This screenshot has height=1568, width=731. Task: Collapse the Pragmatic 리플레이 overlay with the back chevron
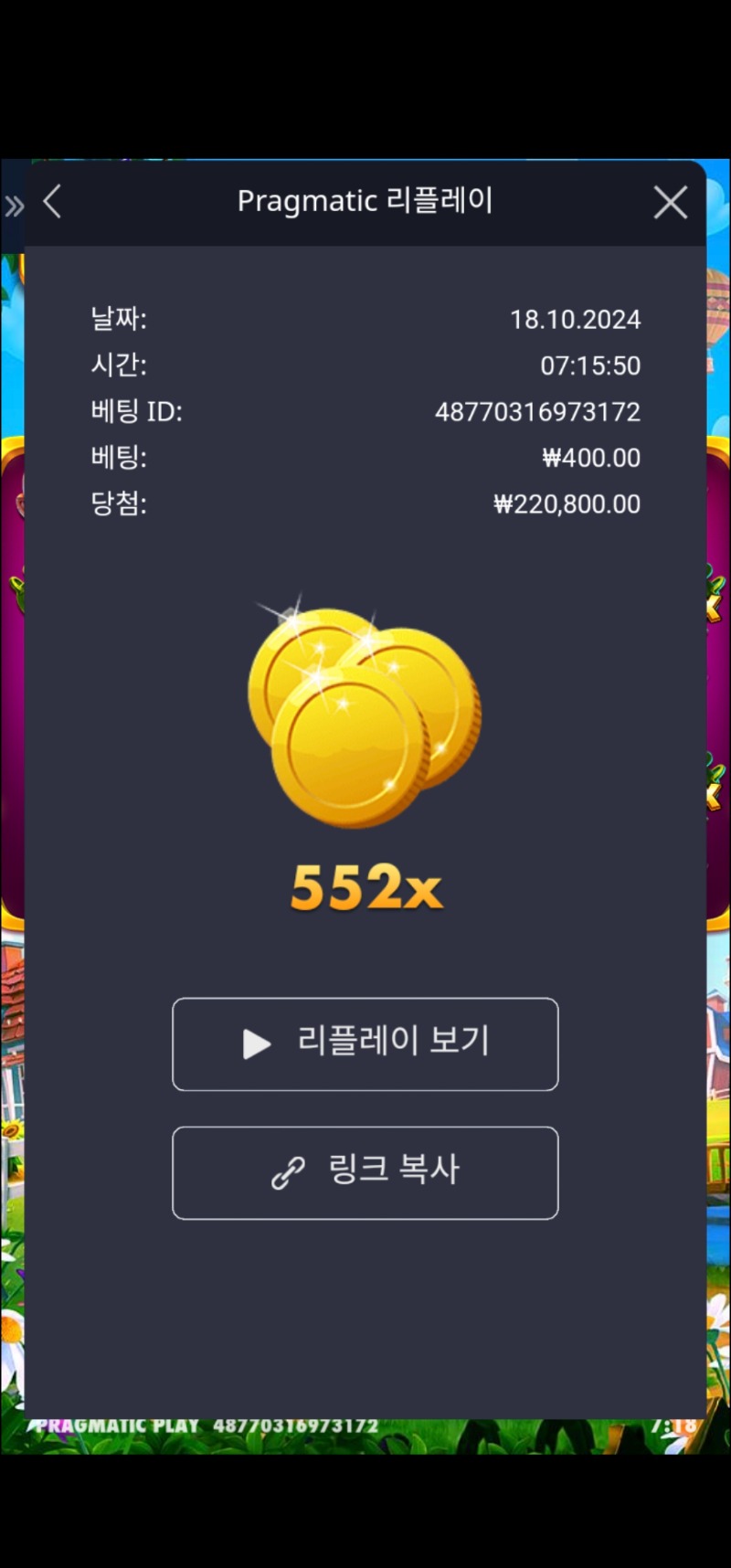point(52,202)
